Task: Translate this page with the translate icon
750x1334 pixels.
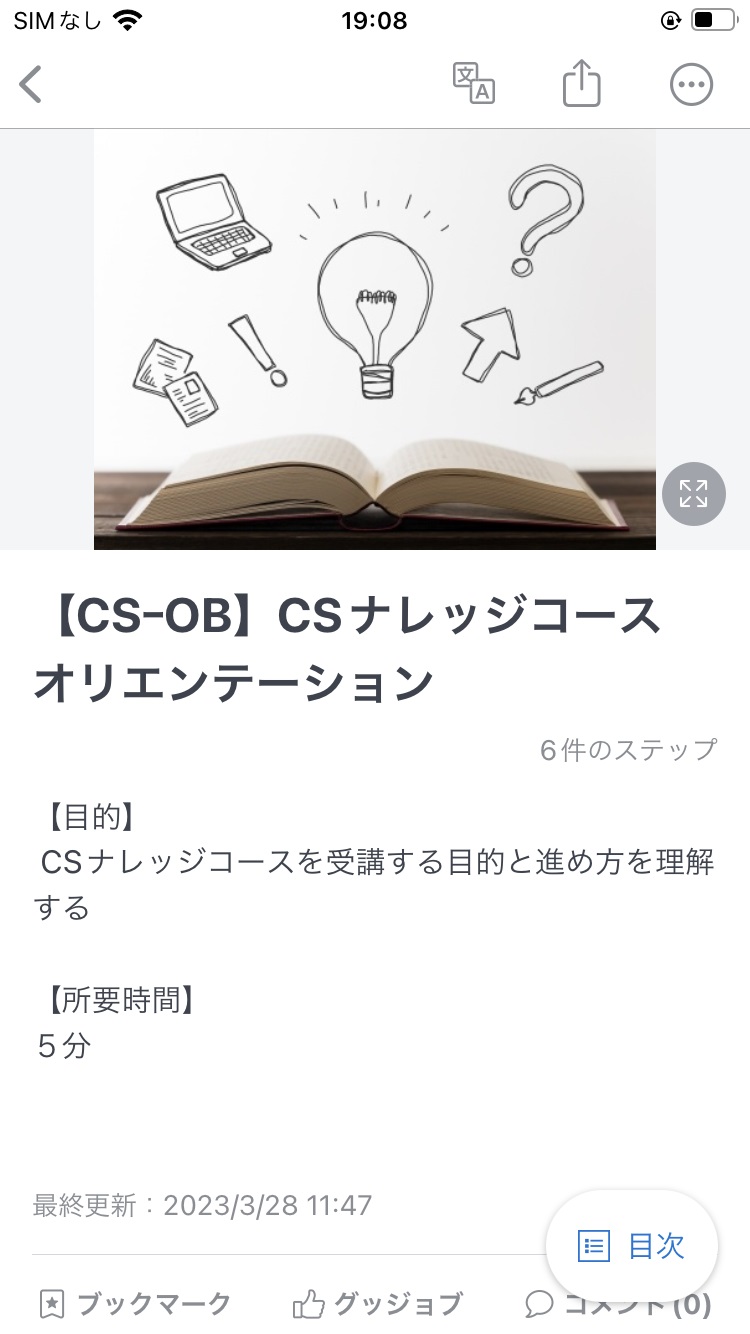Action: (474, 84)
